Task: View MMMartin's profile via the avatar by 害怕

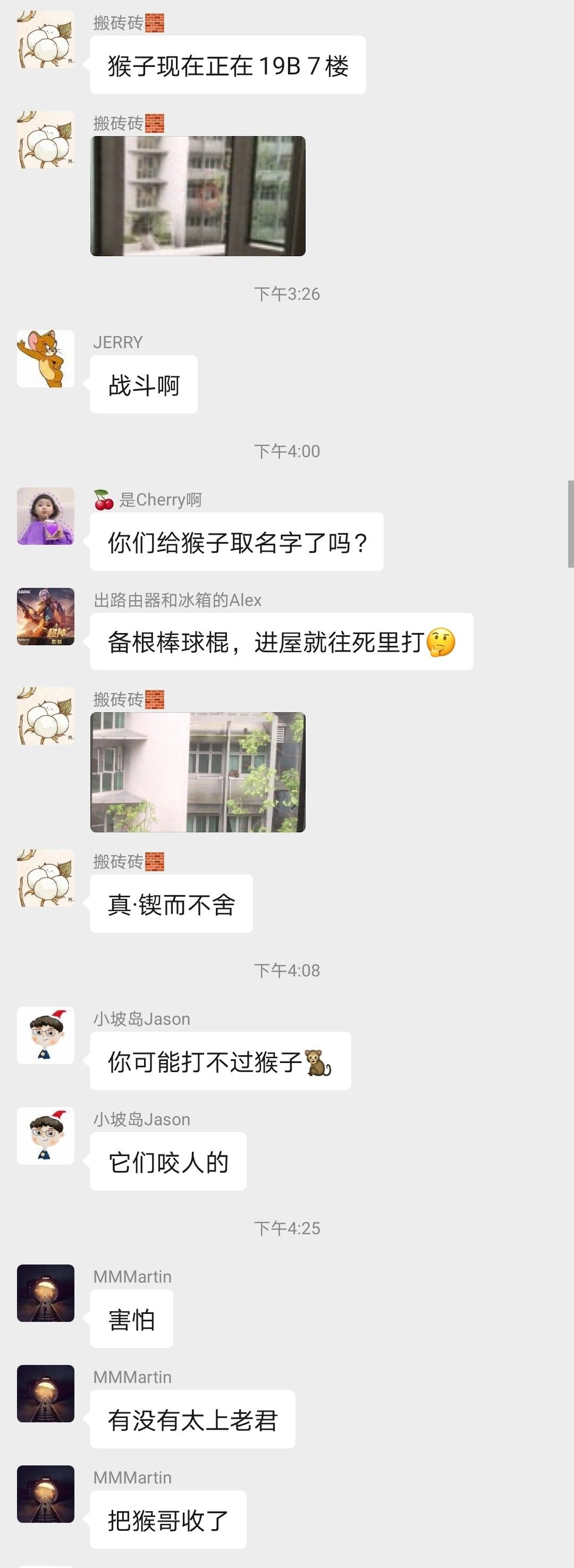Action: [x=46, y=1293]
